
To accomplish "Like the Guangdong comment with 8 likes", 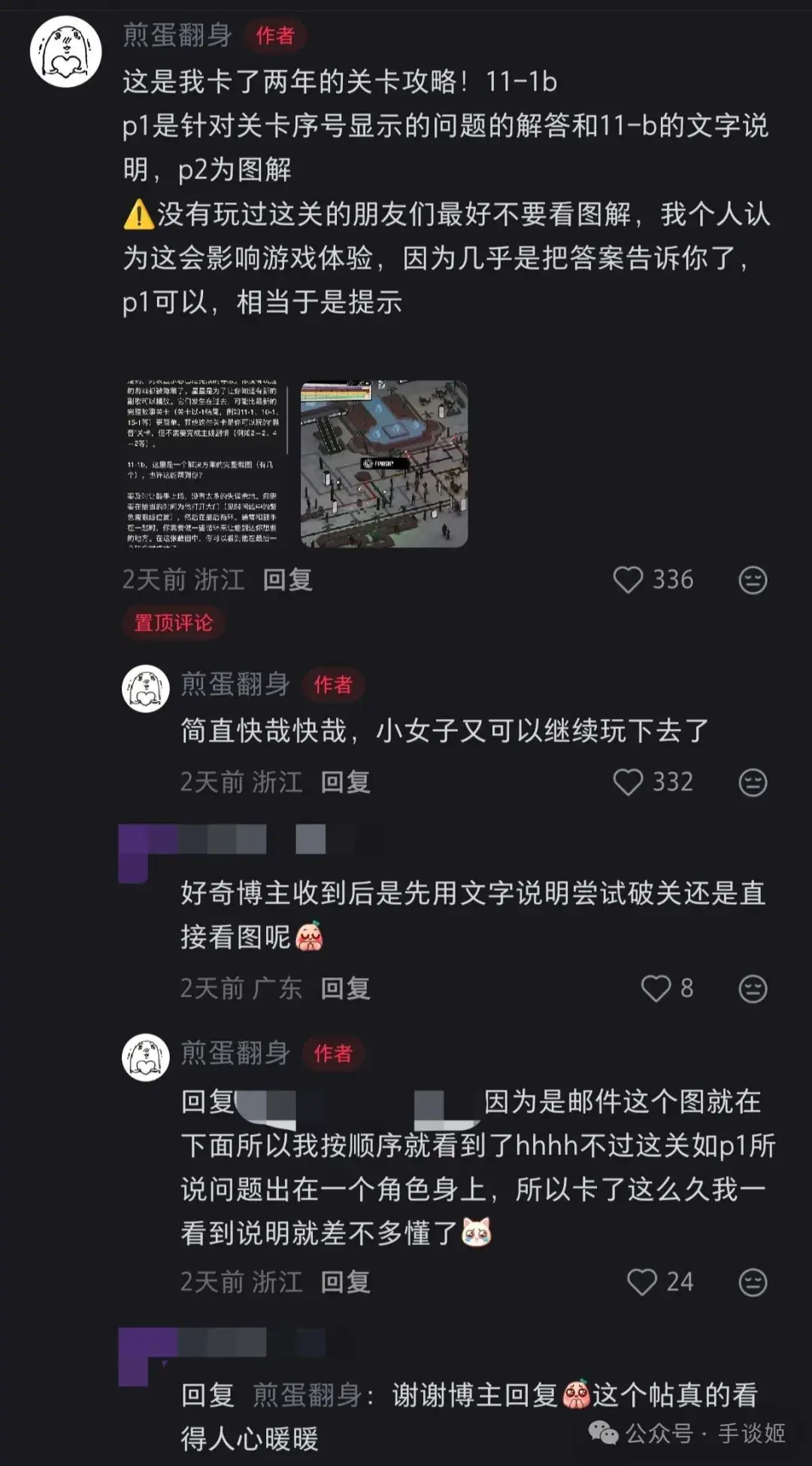I will pos(656,988).
